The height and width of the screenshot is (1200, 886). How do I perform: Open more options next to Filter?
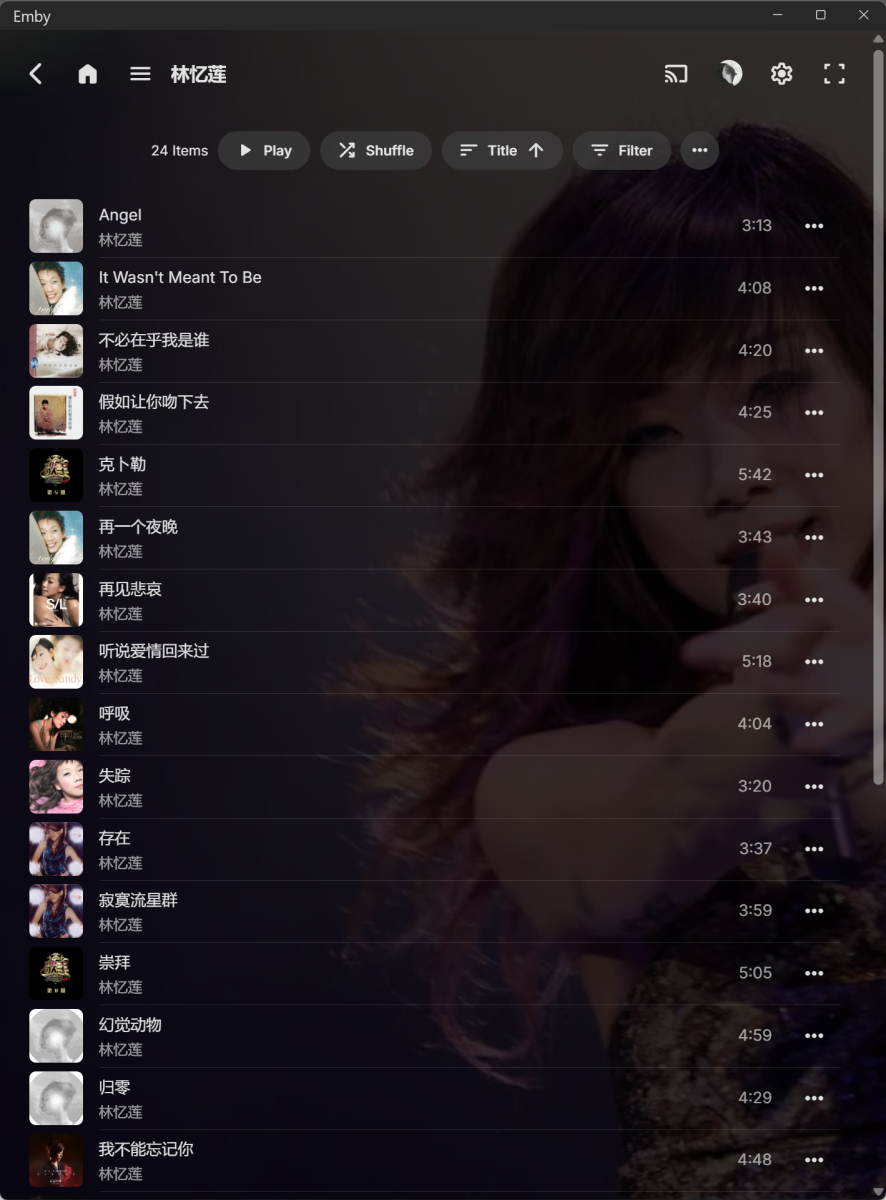click(699, 151)
